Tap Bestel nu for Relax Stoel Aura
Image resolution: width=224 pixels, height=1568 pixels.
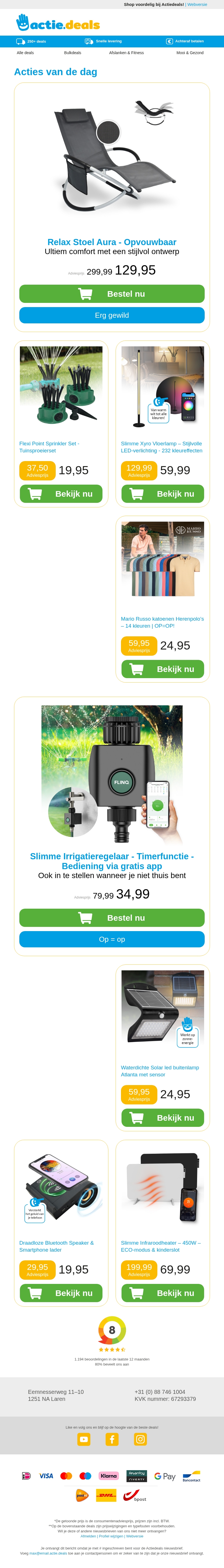[x=112, y=294]
